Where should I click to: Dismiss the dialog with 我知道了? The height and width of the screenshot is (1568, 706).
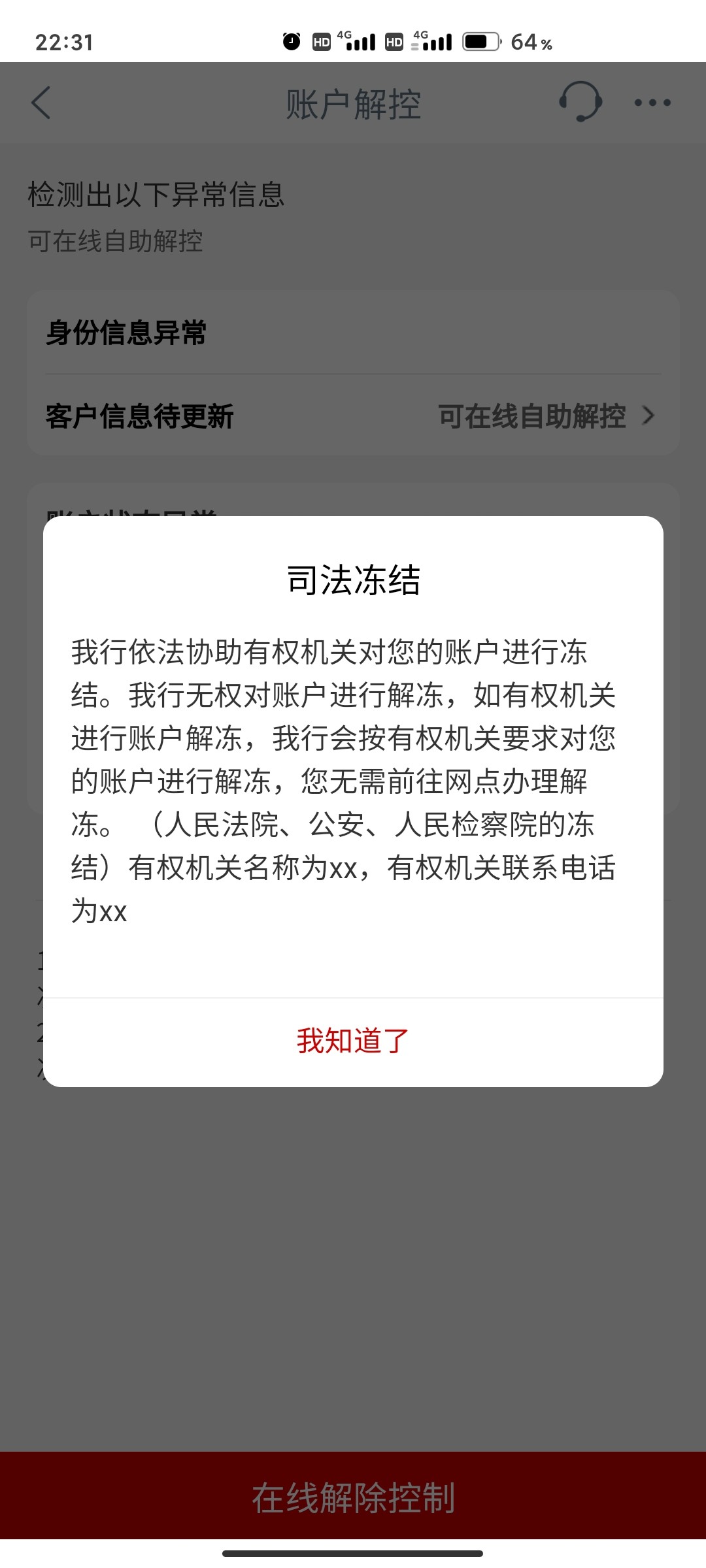(x=353, y=1041)
